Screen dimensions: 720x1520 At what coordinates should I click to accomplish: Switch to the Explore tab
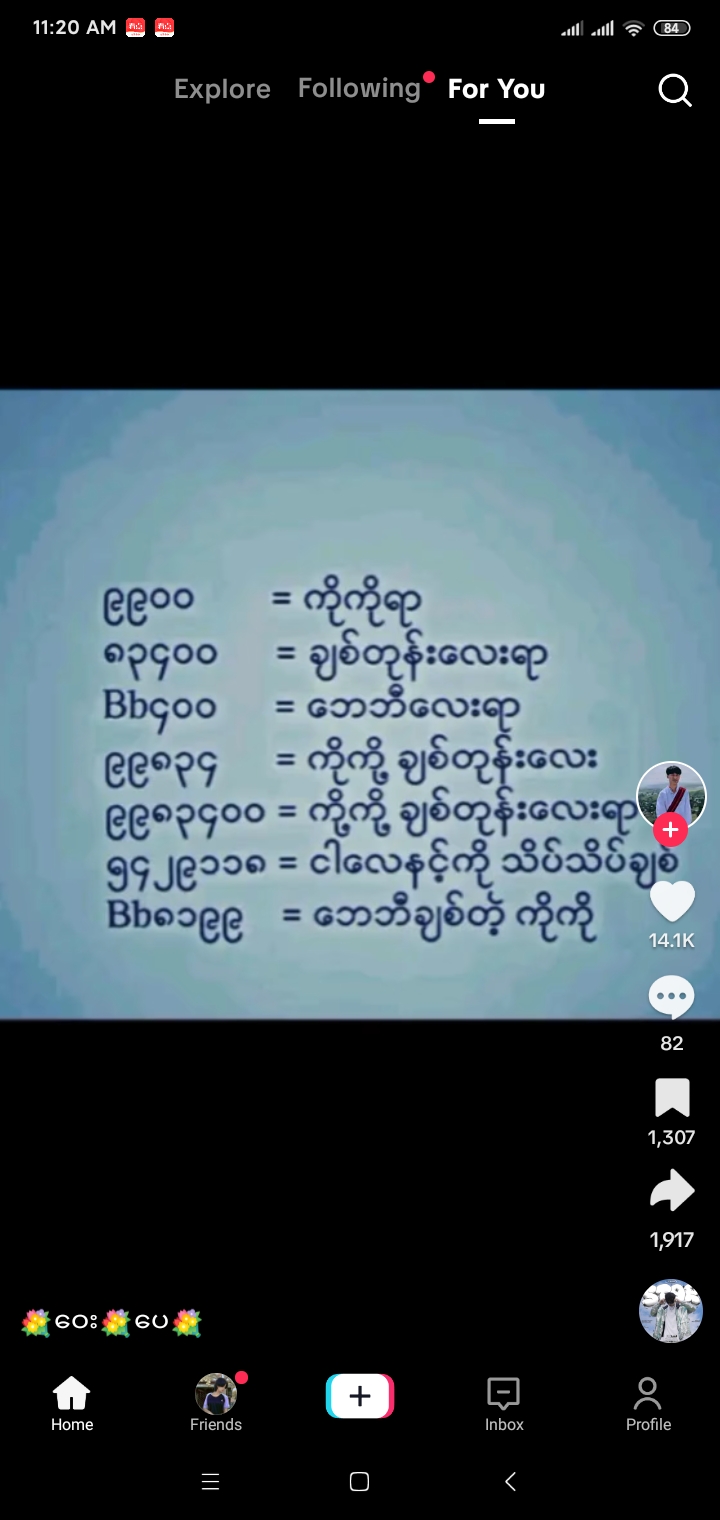point(222,89)
